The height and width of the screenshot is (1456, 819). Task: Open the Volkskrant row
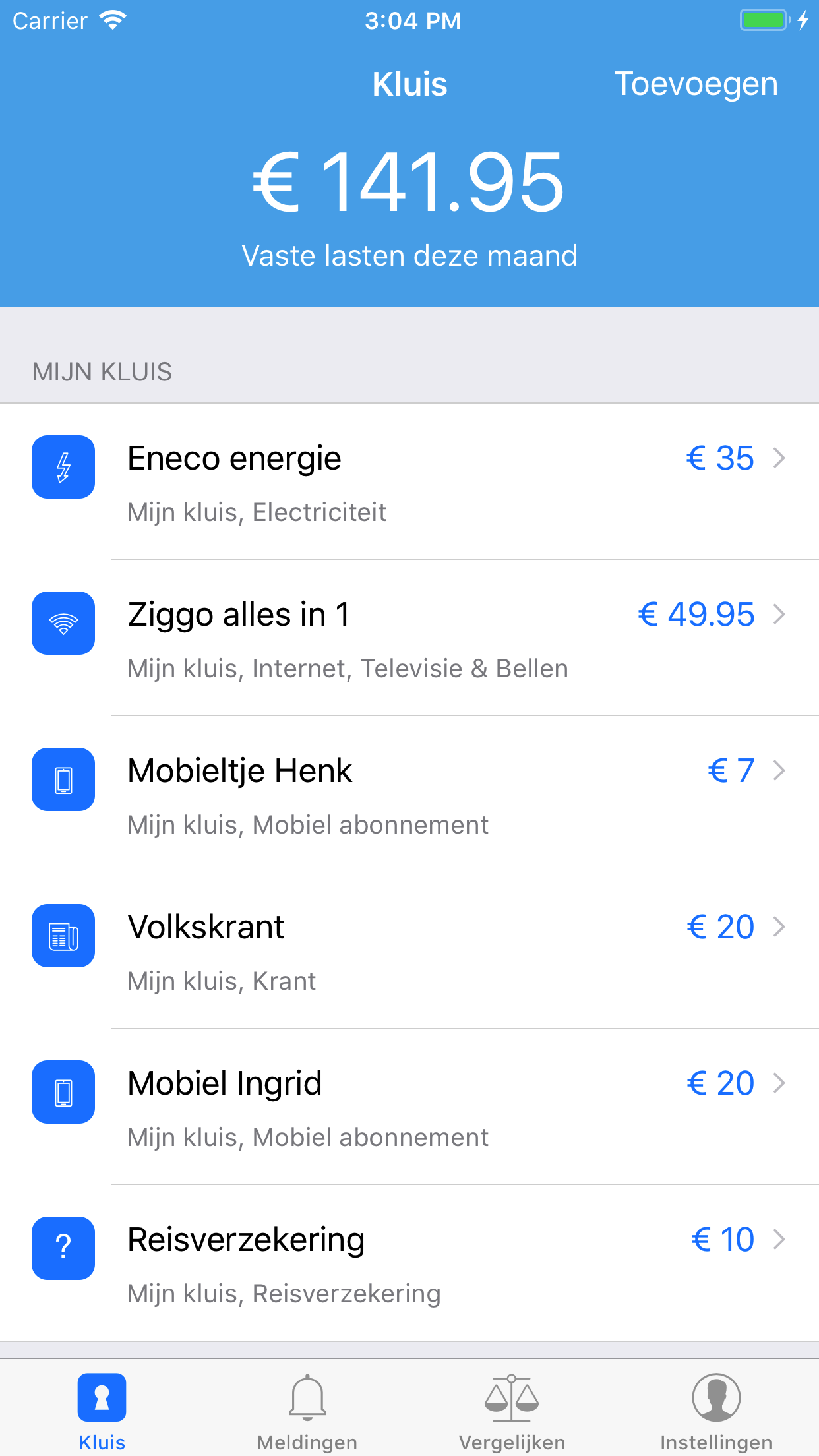[409, 951]
